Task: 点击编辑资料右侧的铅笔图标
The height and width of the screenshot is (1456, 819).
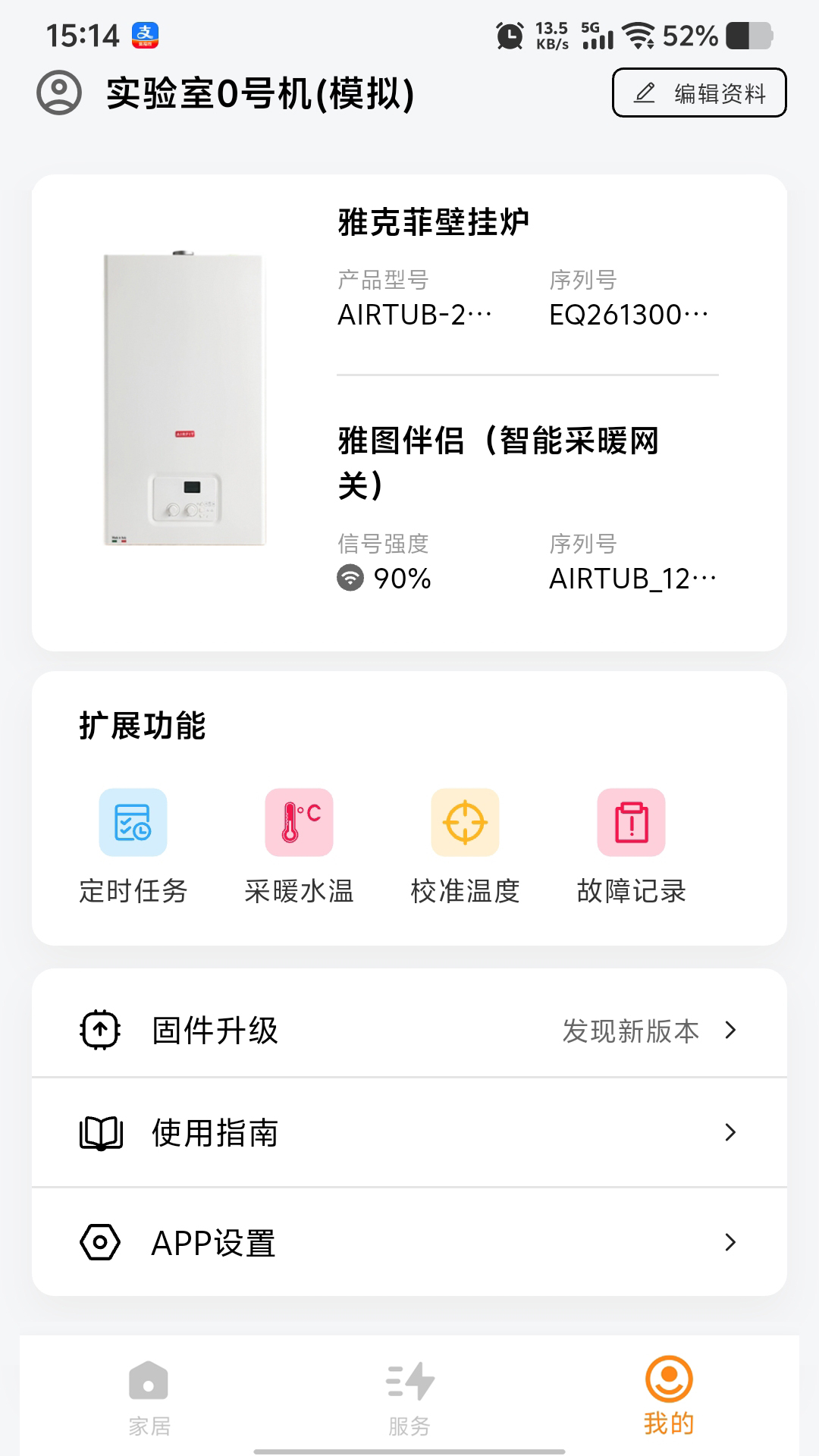Action: (643, 92)
